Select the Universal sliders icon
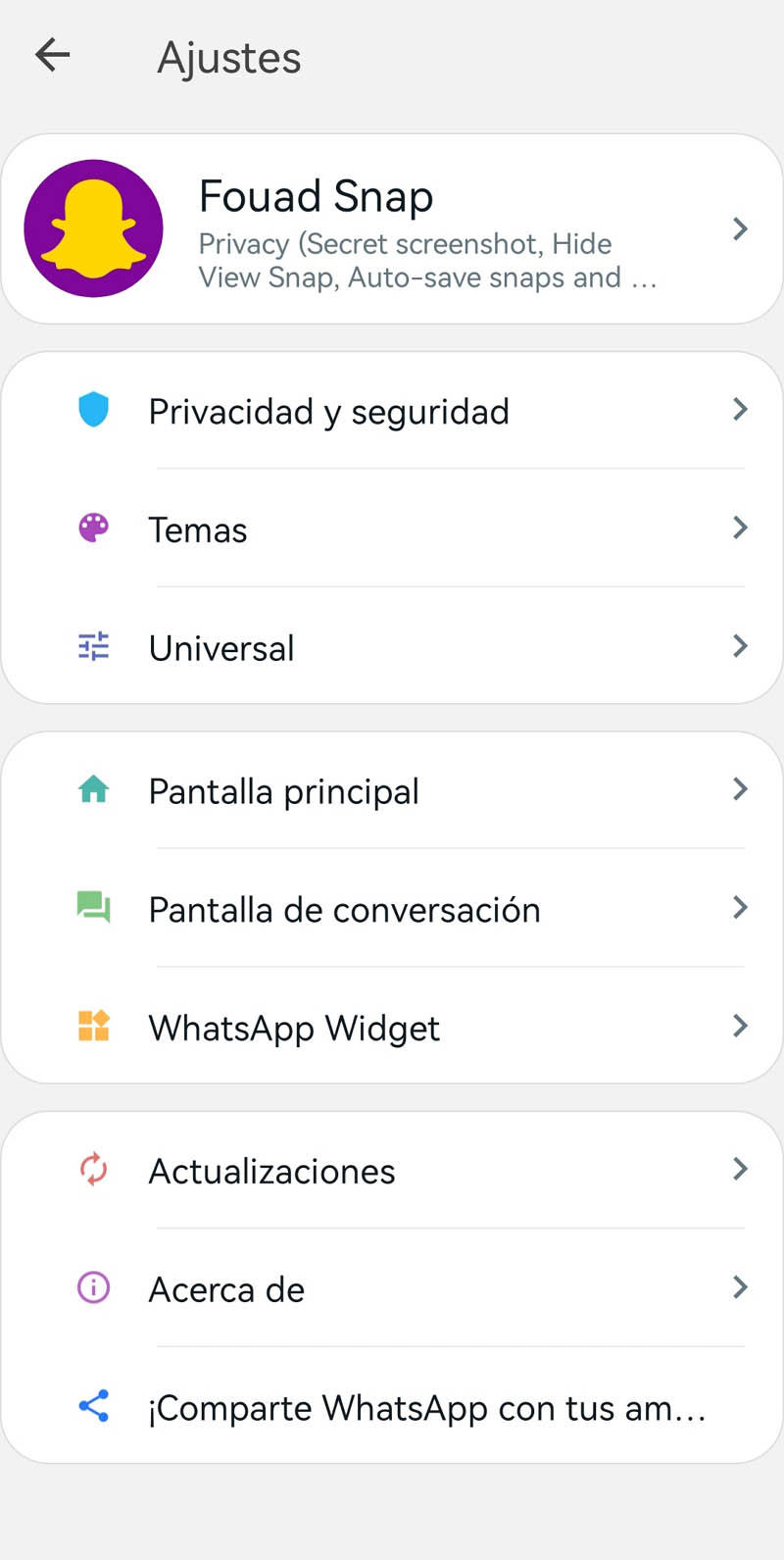 [94, 646]
